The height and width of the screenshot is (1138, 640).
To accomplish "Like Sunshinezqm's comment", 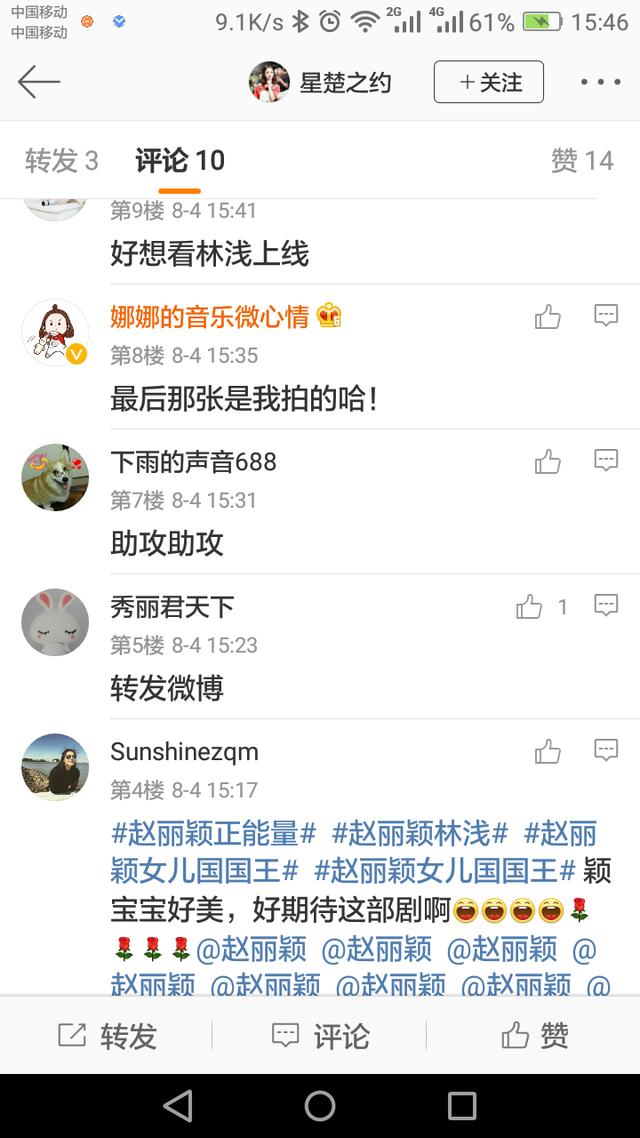I will (548, 752).
